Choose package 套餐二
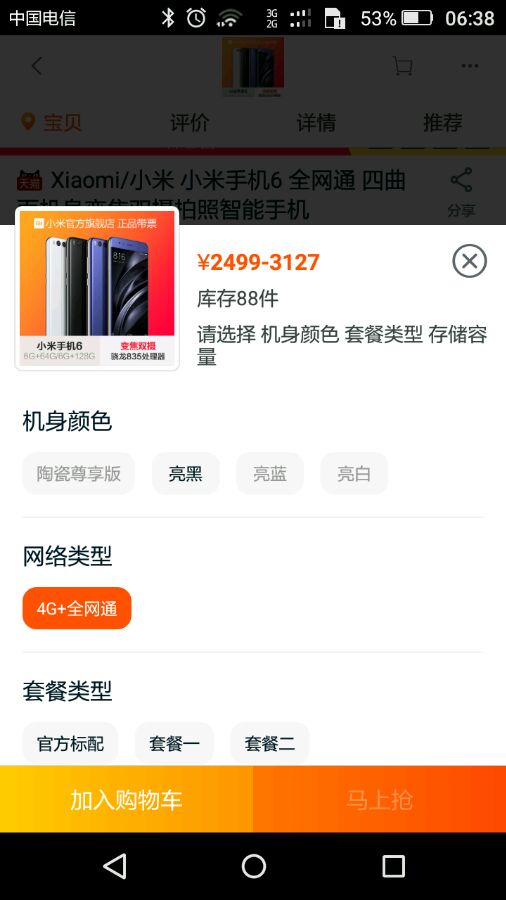This screenshot has height=900, width=506. (x=270, y=744)
